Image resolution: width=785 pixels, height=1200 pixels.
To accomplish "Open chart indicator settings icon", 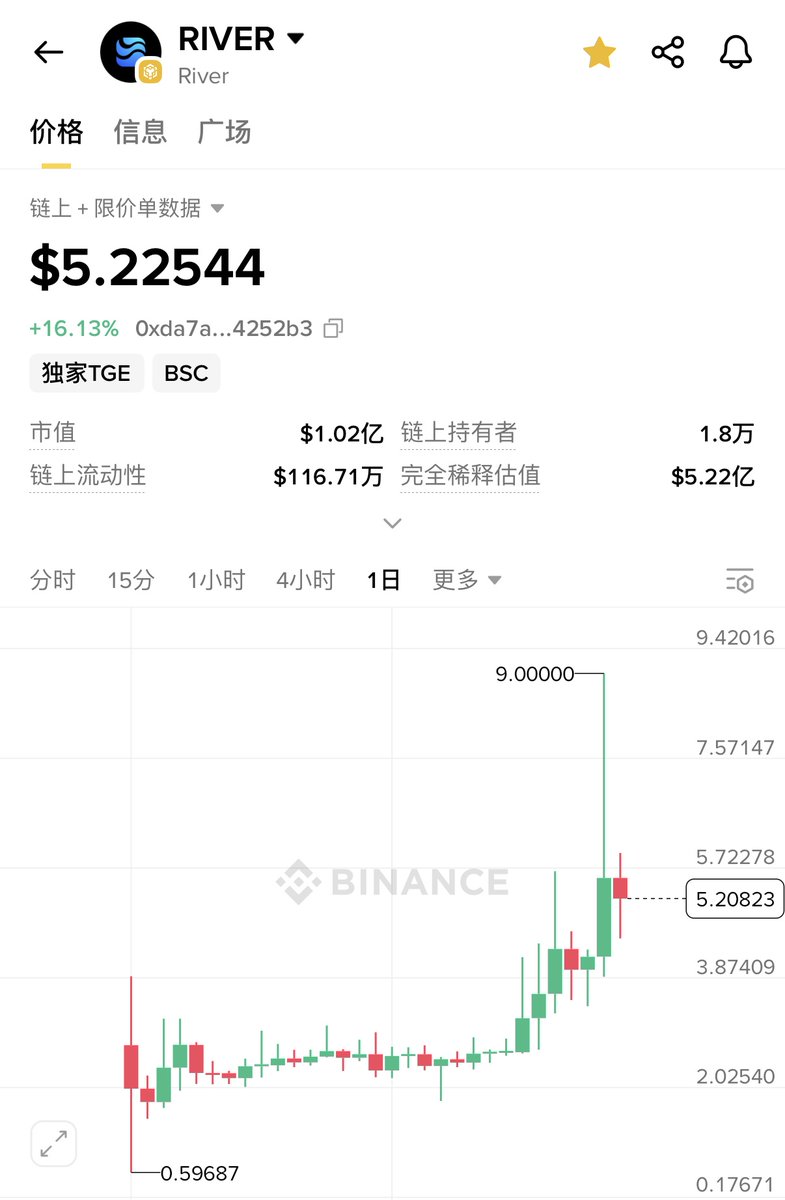I will click(739, 580).
